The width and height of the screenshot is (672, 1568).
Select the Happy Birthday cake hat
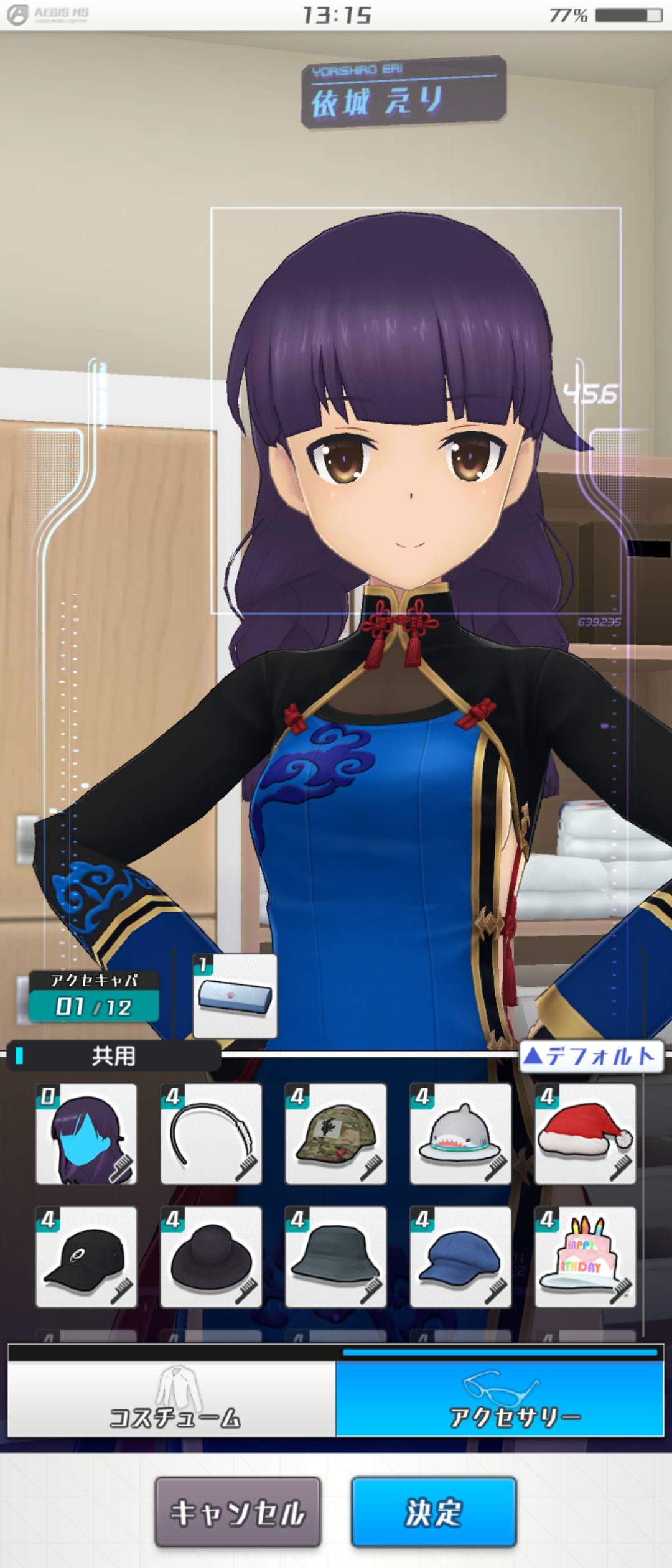tap(585, 1257)
